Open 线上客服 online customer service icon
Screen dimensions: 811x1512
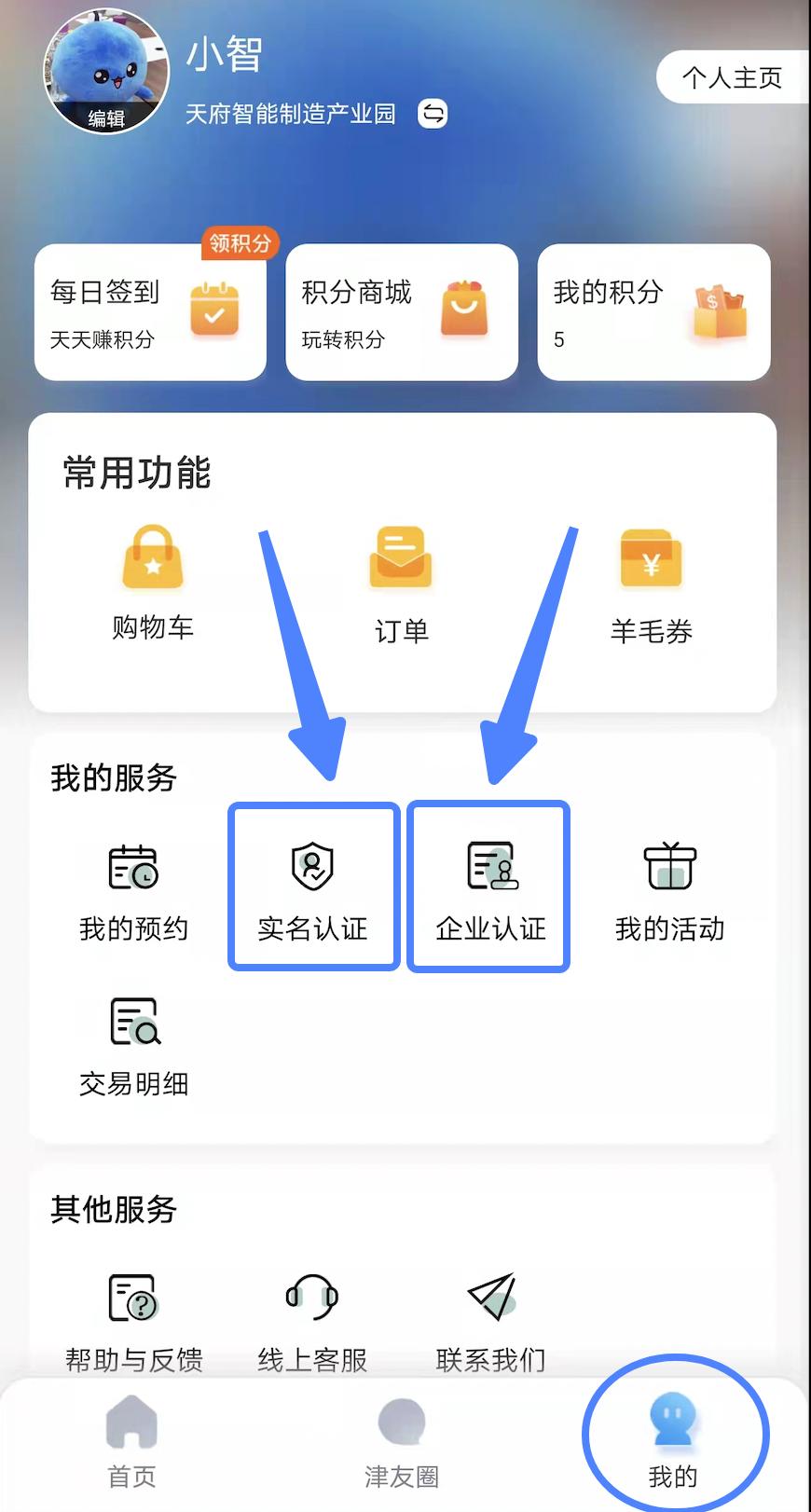pyautogui.click(x=310, y=1300)
